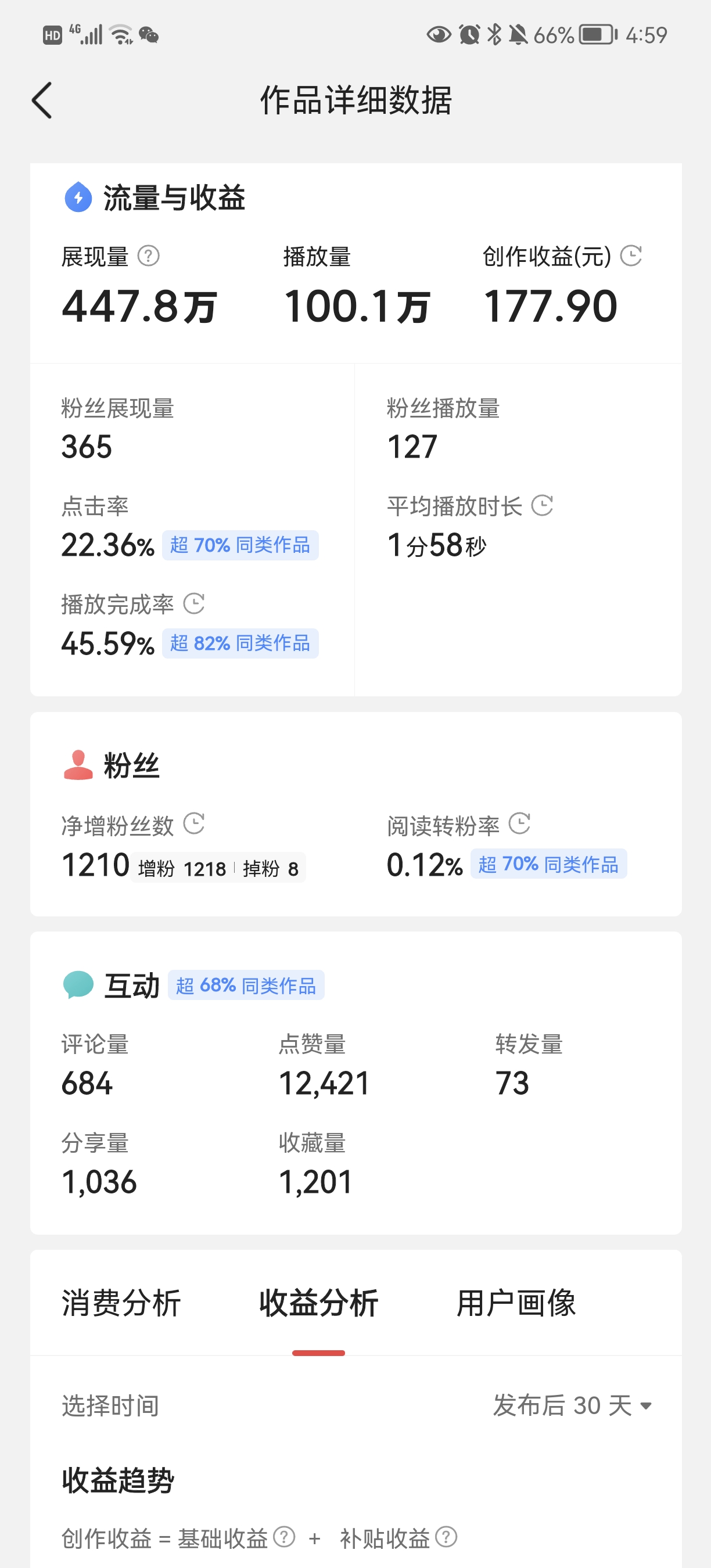
Task: Open the 基础收益 question mark tooltip
Action: coord(285,1538)
